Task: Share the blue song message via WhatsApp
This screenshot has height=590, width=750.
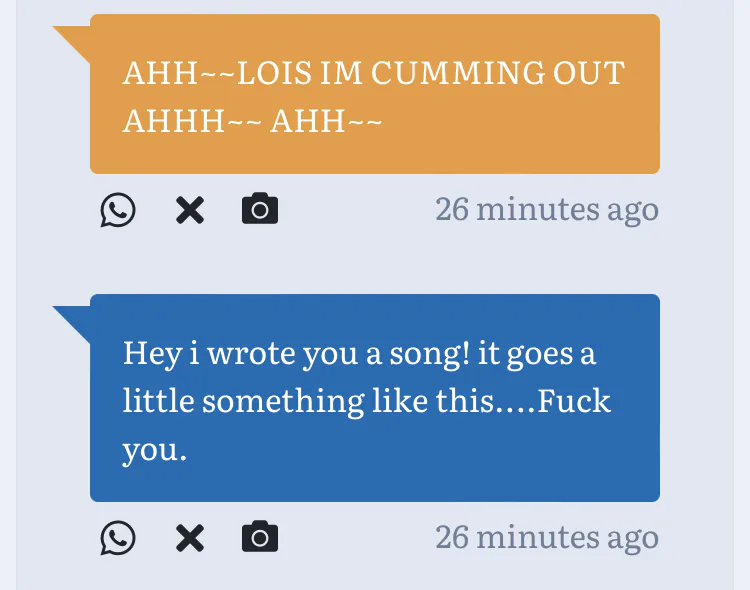Action: [x=118, y=538]
